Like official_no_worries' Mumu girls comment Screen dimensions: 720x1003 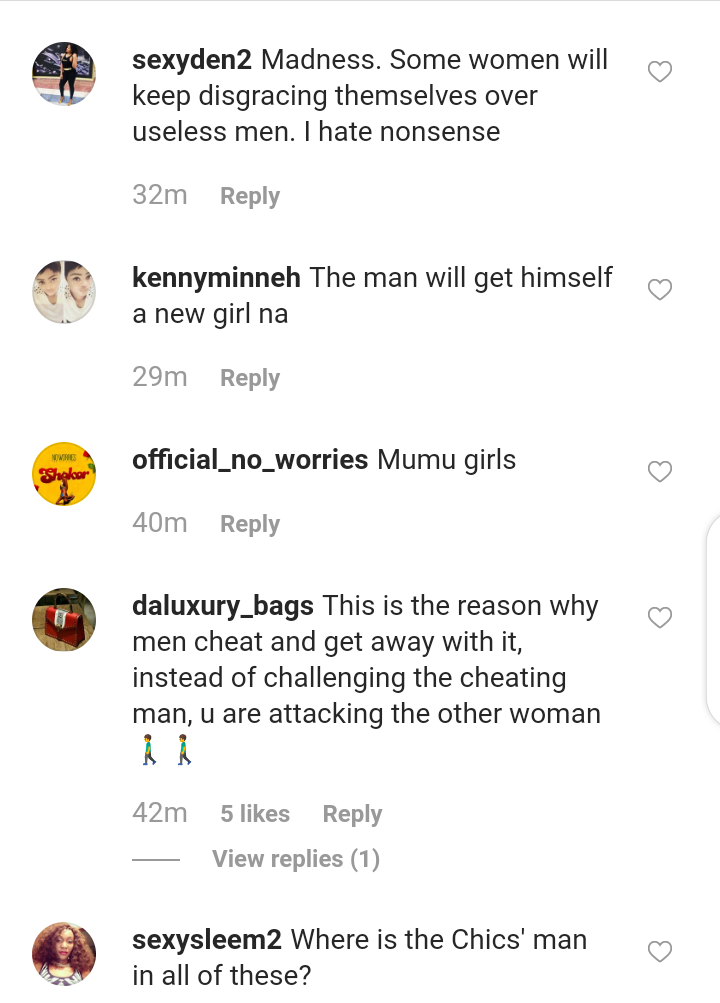point(660,472)
